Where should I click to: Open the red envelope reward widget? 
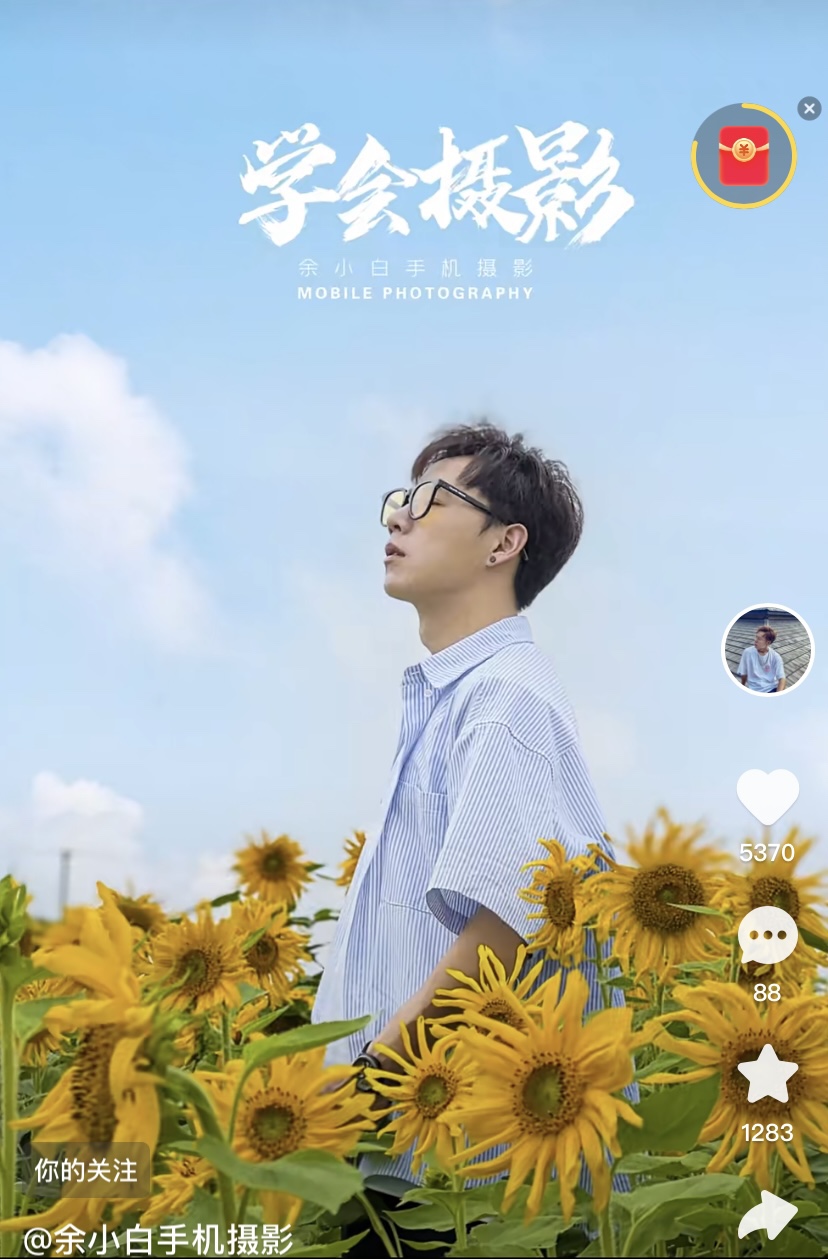tap(744, 156)
